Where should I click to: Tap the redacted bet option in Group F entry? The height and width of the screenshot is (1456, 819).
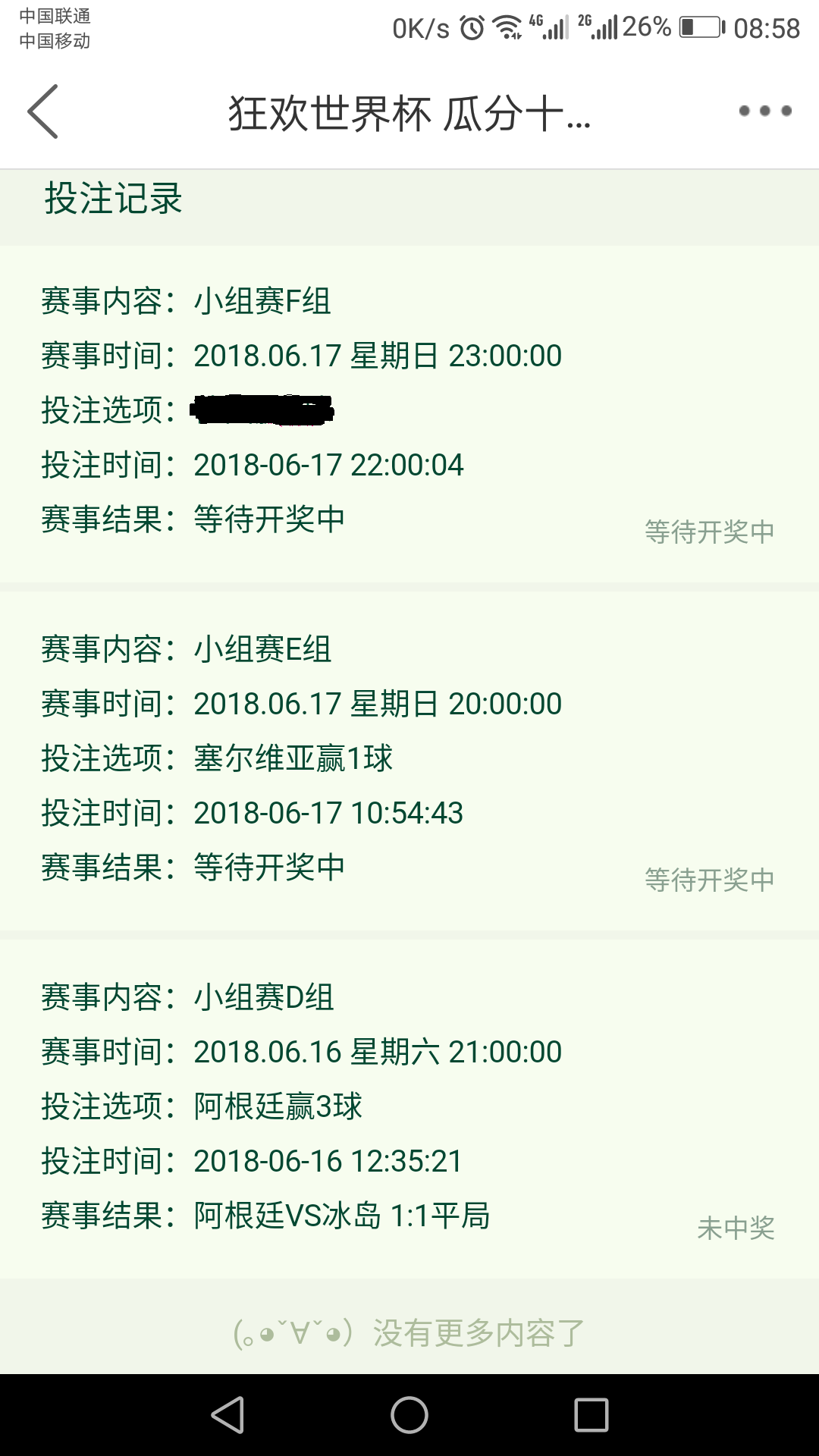pyautogui.click(x=262, y=409)
